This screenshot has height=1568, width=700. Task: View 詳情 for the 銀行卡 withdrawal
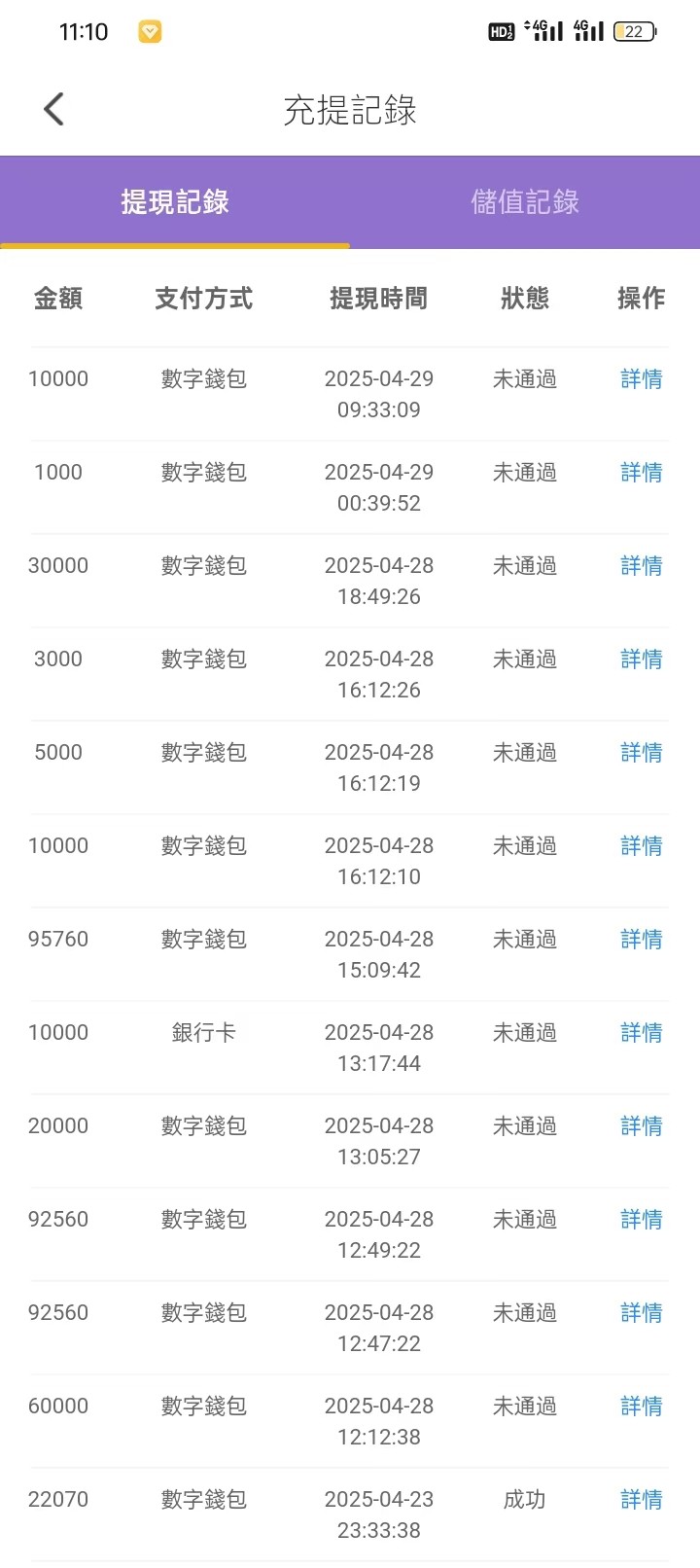coord(642,1033)
